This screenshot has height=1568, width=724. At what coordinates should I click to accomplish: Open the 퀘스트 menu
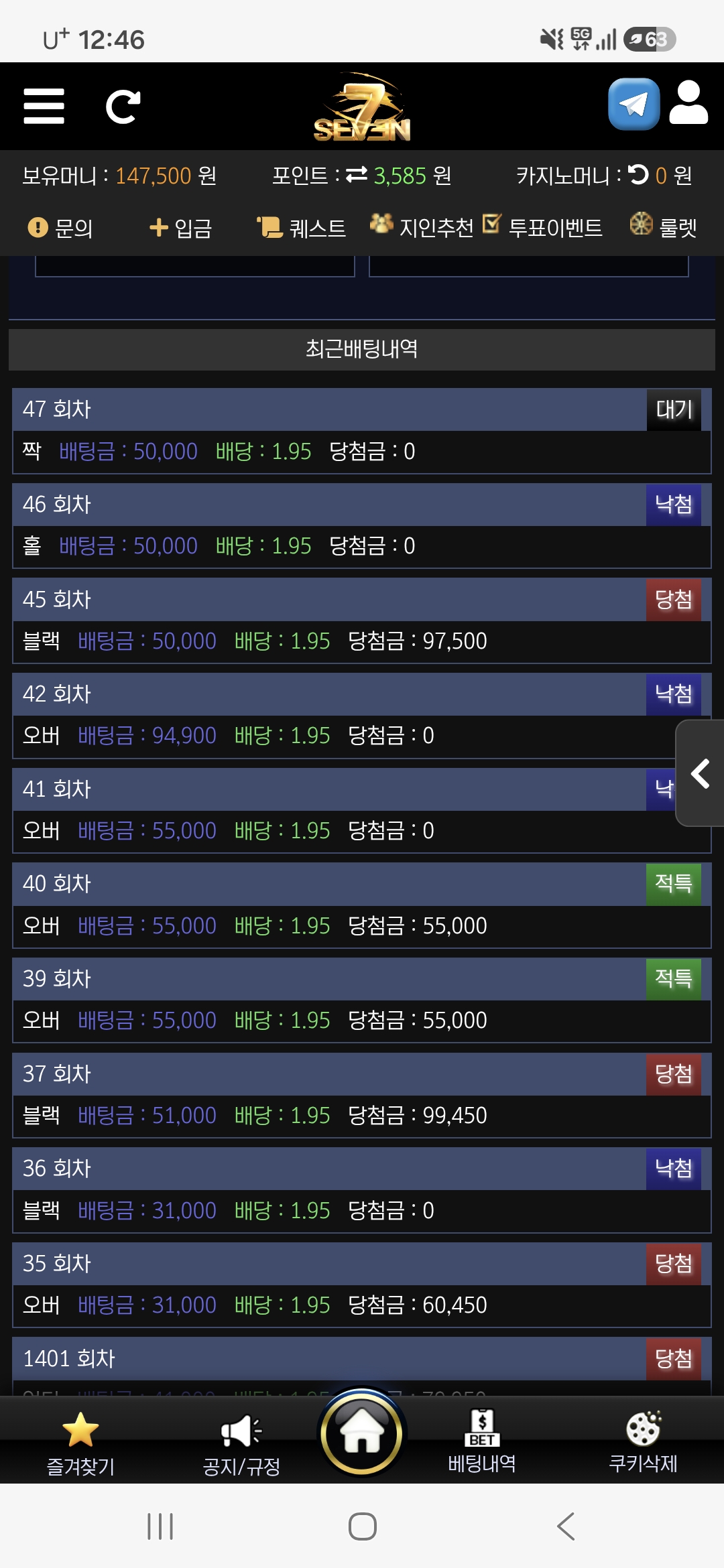(x=302, y=228)
